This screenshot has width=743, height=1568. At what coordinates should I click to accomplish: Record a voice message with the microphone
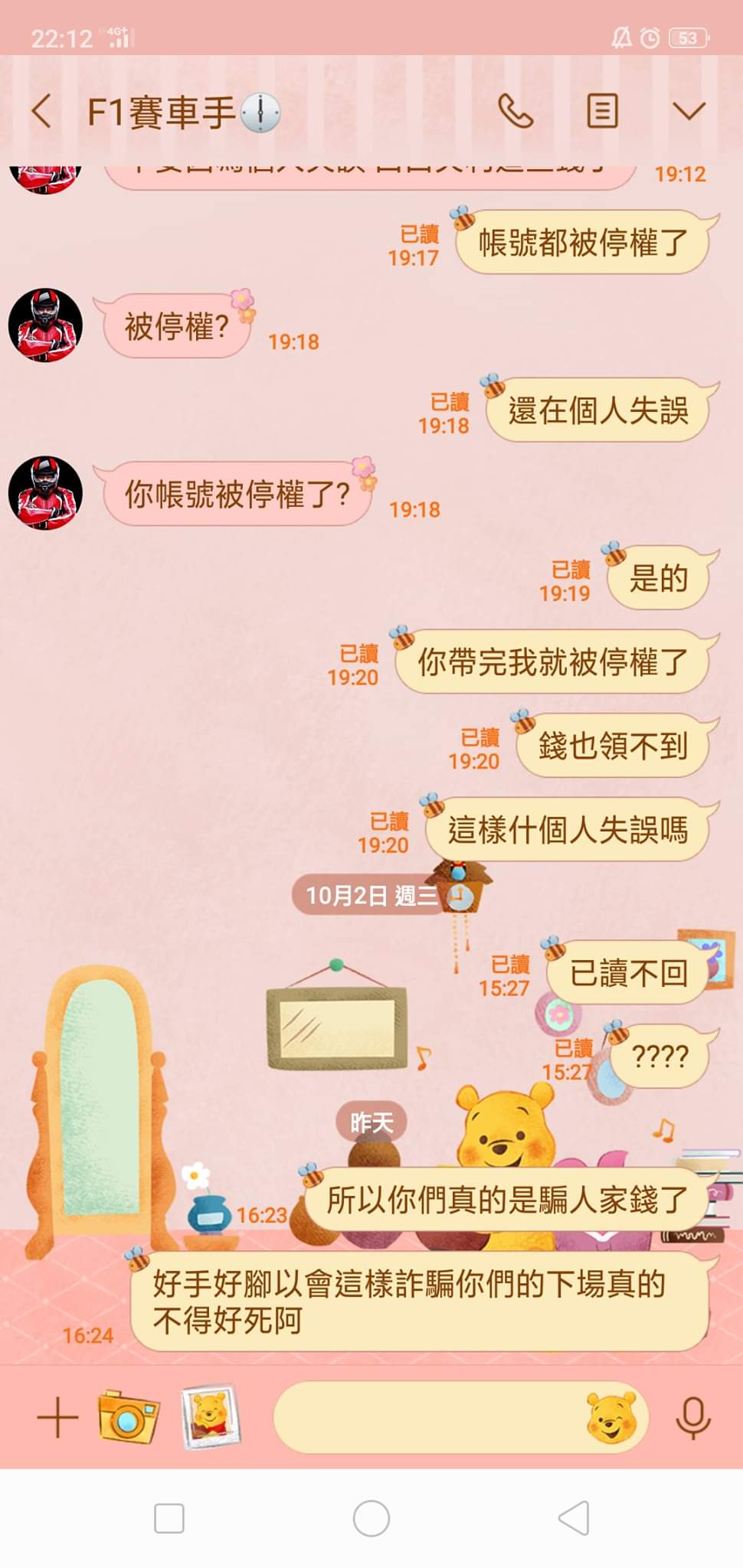point(693,1418)
